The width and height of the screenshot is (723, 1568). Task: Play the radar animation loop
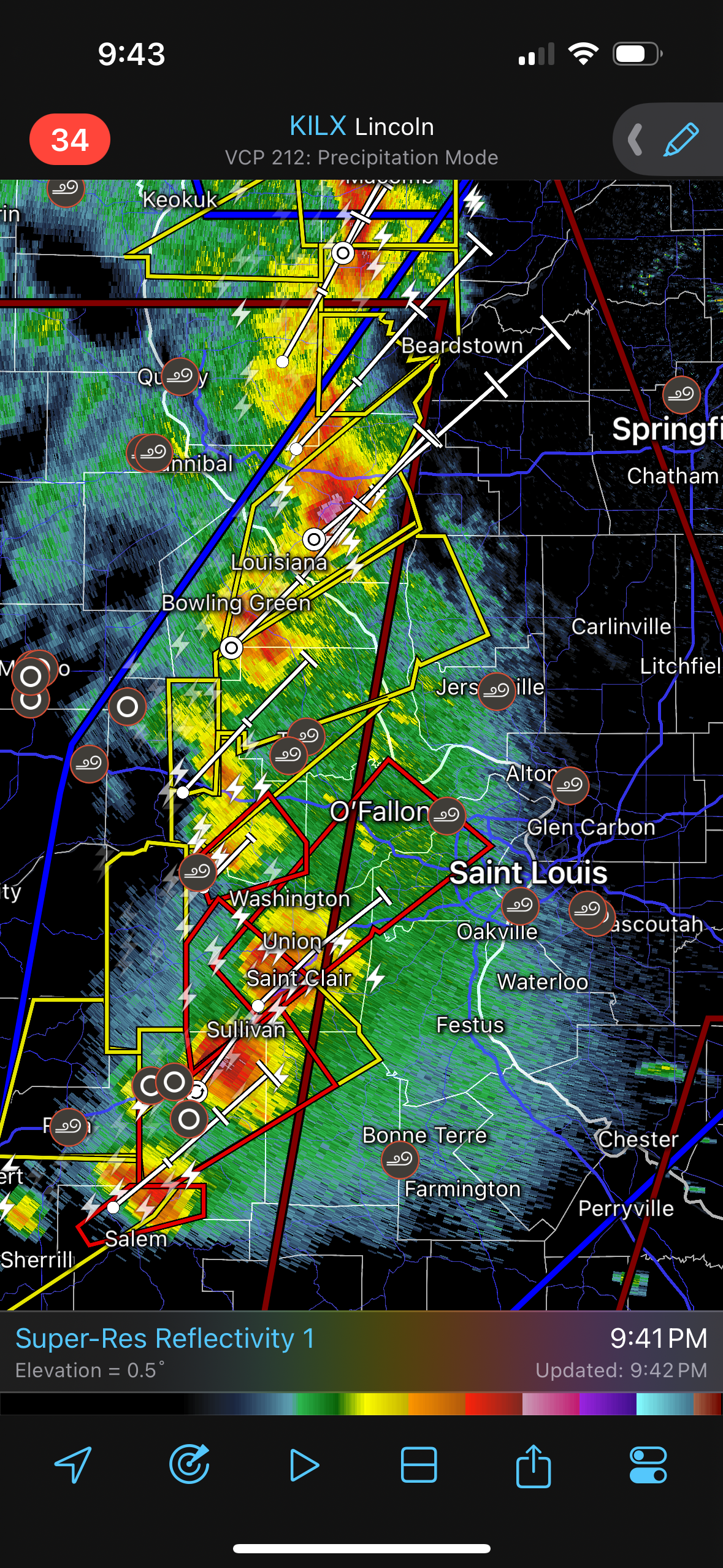point(304,1465)
